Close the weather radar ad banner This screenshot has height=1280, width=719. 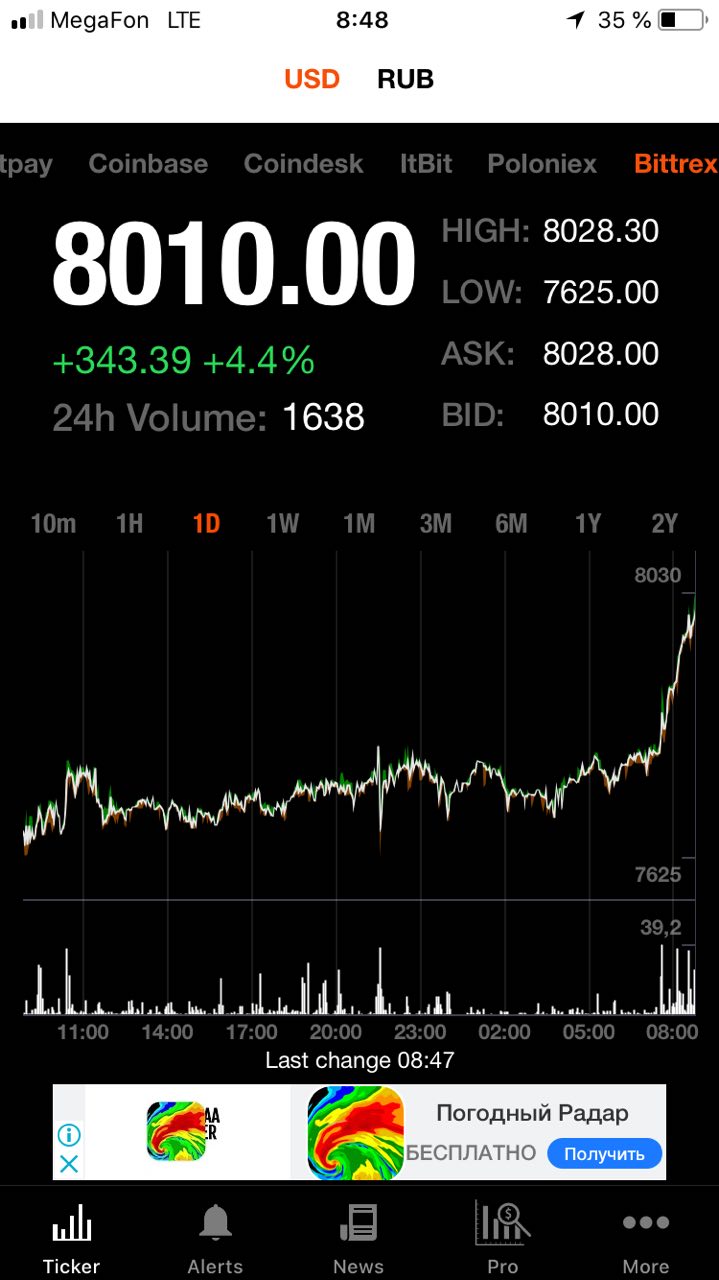(68, 1164)
